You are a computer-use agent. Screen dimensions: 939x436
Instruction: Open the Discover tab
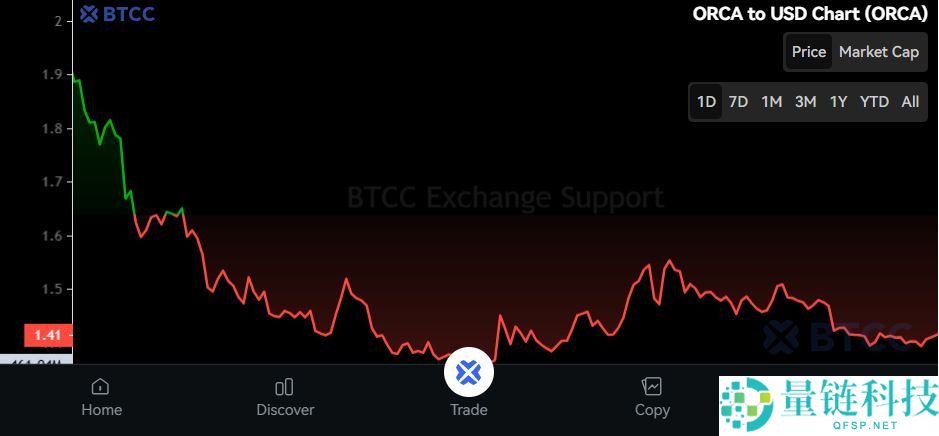pyautogui.click(x=285, y=397)
